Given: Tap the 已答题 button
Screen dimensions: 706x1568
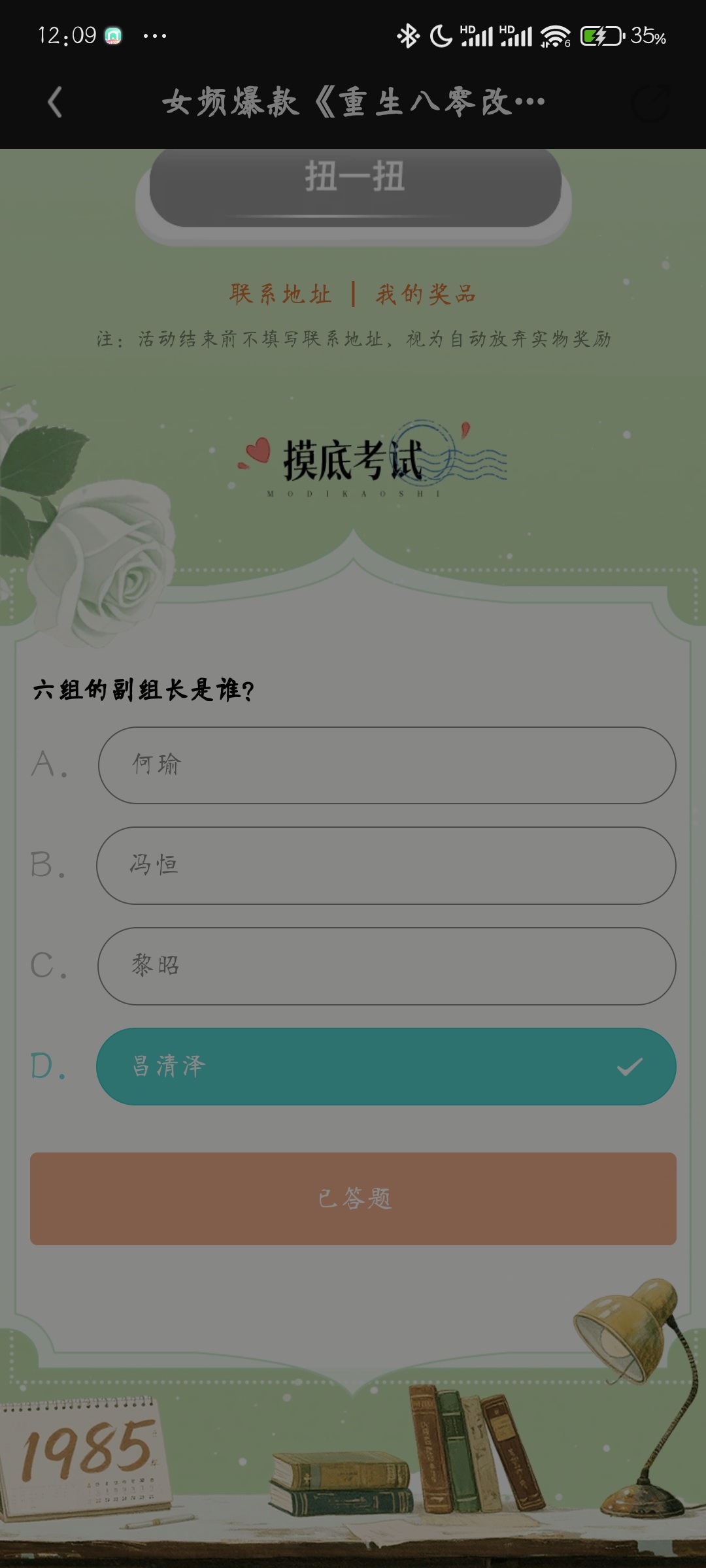Looking at the screenshot, I should (x=353, y=1199).
